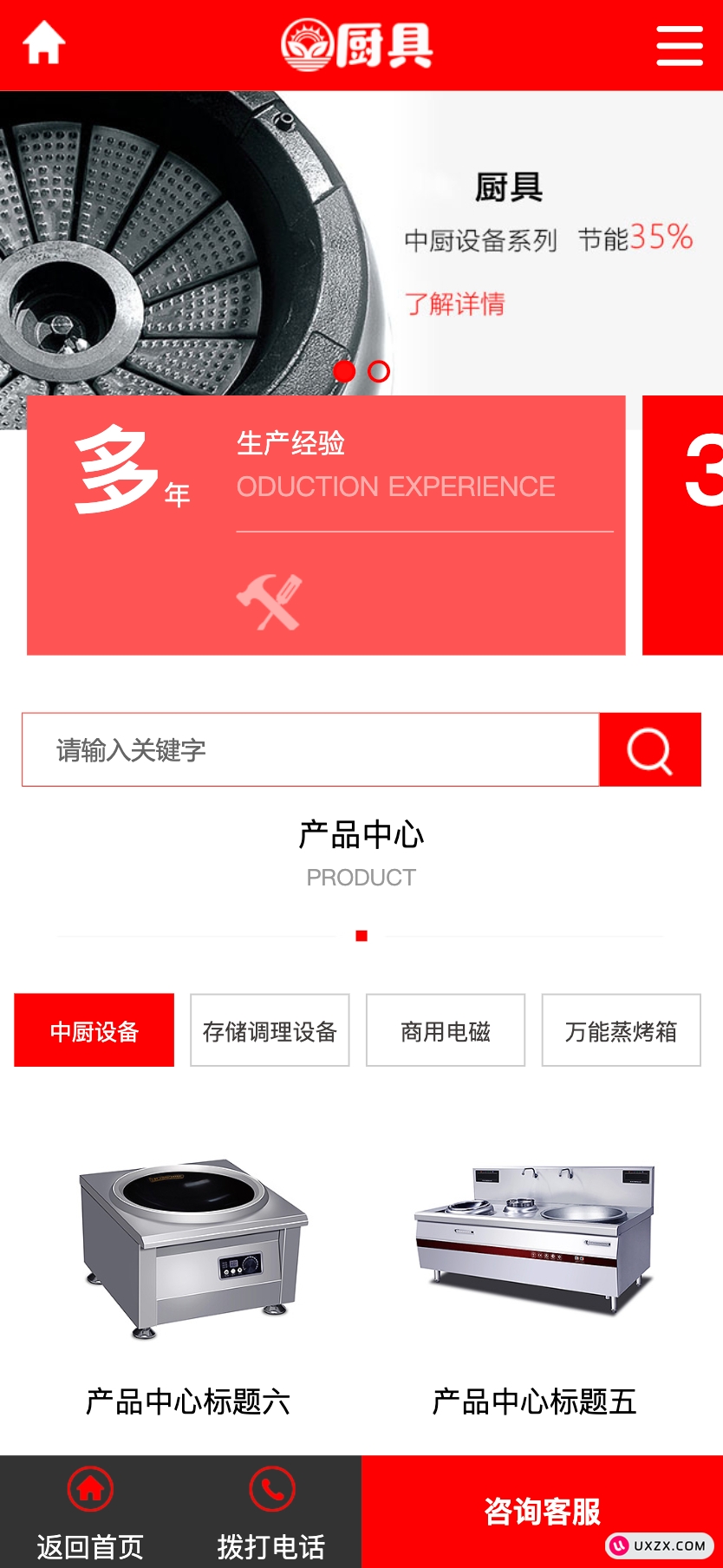The width and height of the screenshot is (723, 1568).
Task: Open the 了解详情 link on the banner
Action: pyautogui.click(x=454, y=304)
